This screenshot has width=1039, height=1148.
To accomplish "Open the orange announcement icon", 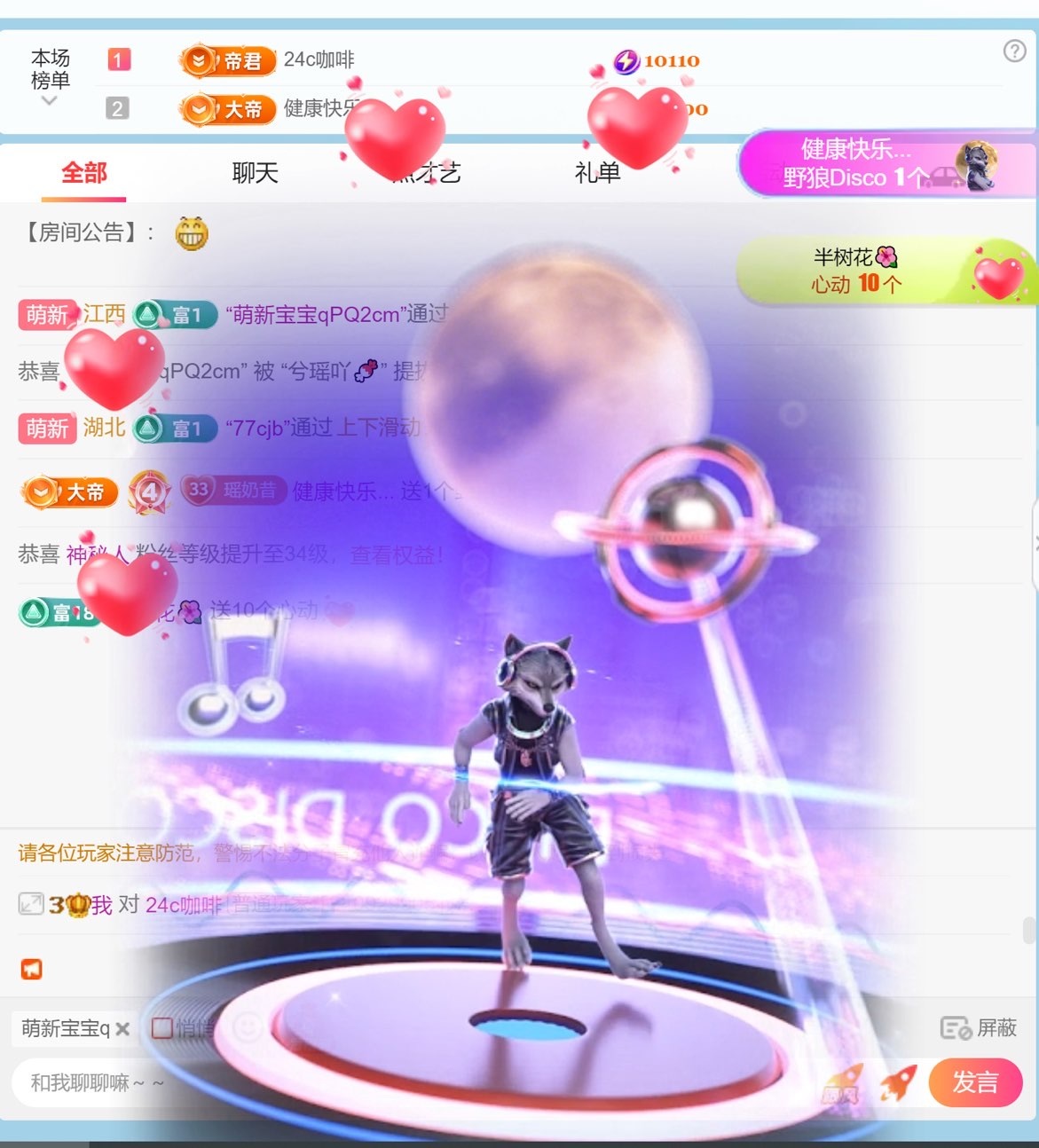I will (x=31, y=970).
